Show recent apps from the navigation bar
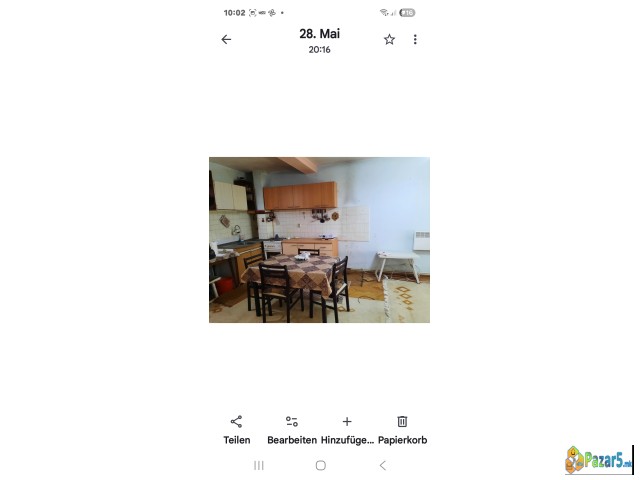The width and height of the screenshot is (640, 480). pyautogui.click(x=259, y=465)
